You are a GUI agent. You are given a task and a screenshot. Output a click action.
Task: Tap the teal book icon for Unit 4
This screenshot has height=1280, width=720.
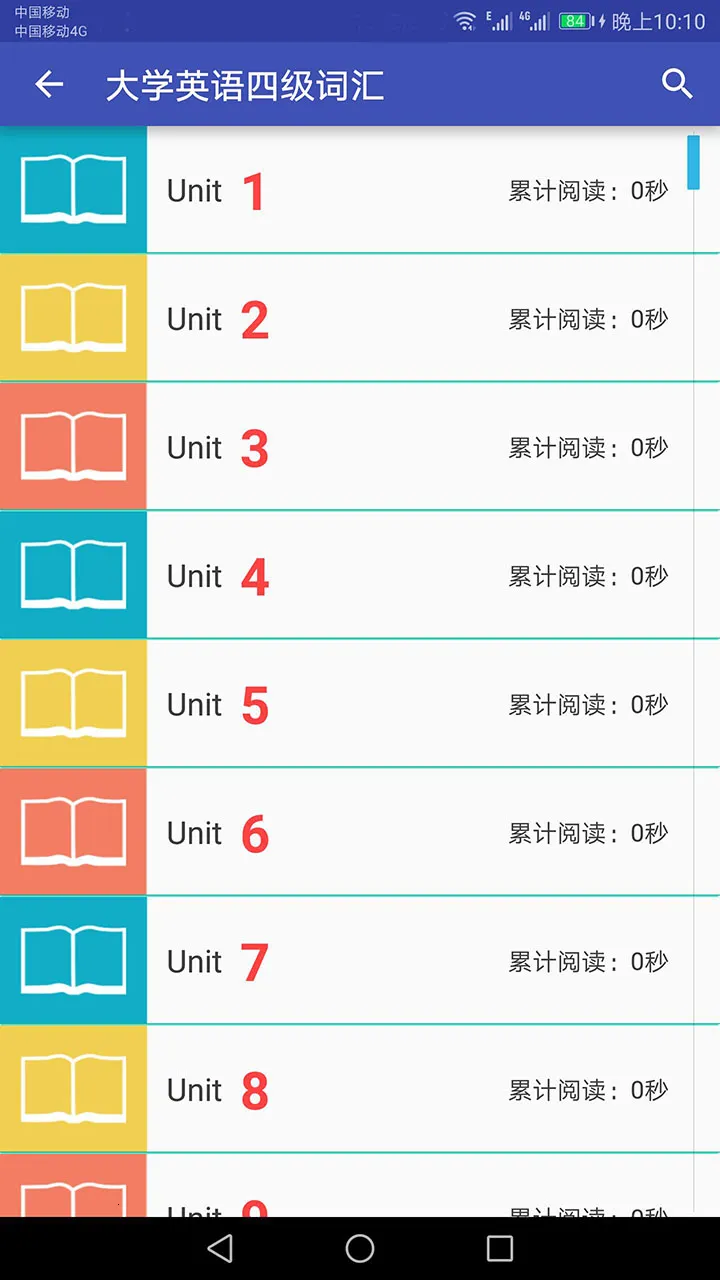click(x=73, y=575)
